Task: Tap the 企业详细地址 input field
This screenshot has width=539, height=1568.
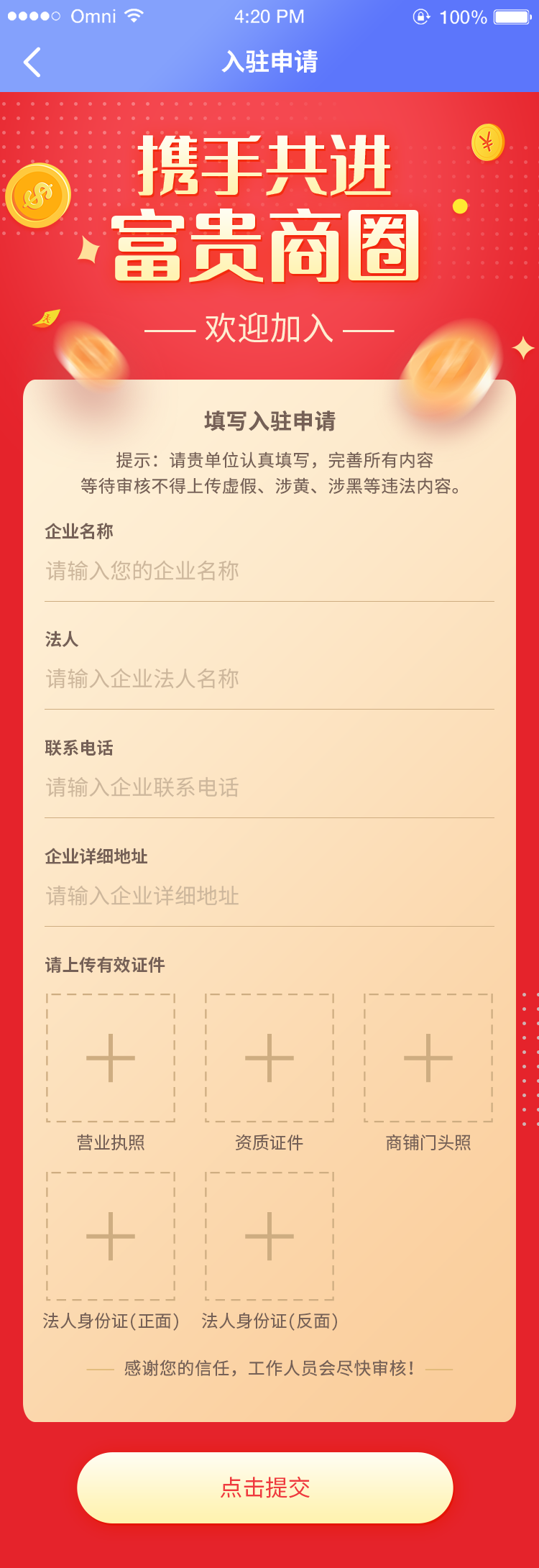Action: pyautogui.click(x=269, y=897)
